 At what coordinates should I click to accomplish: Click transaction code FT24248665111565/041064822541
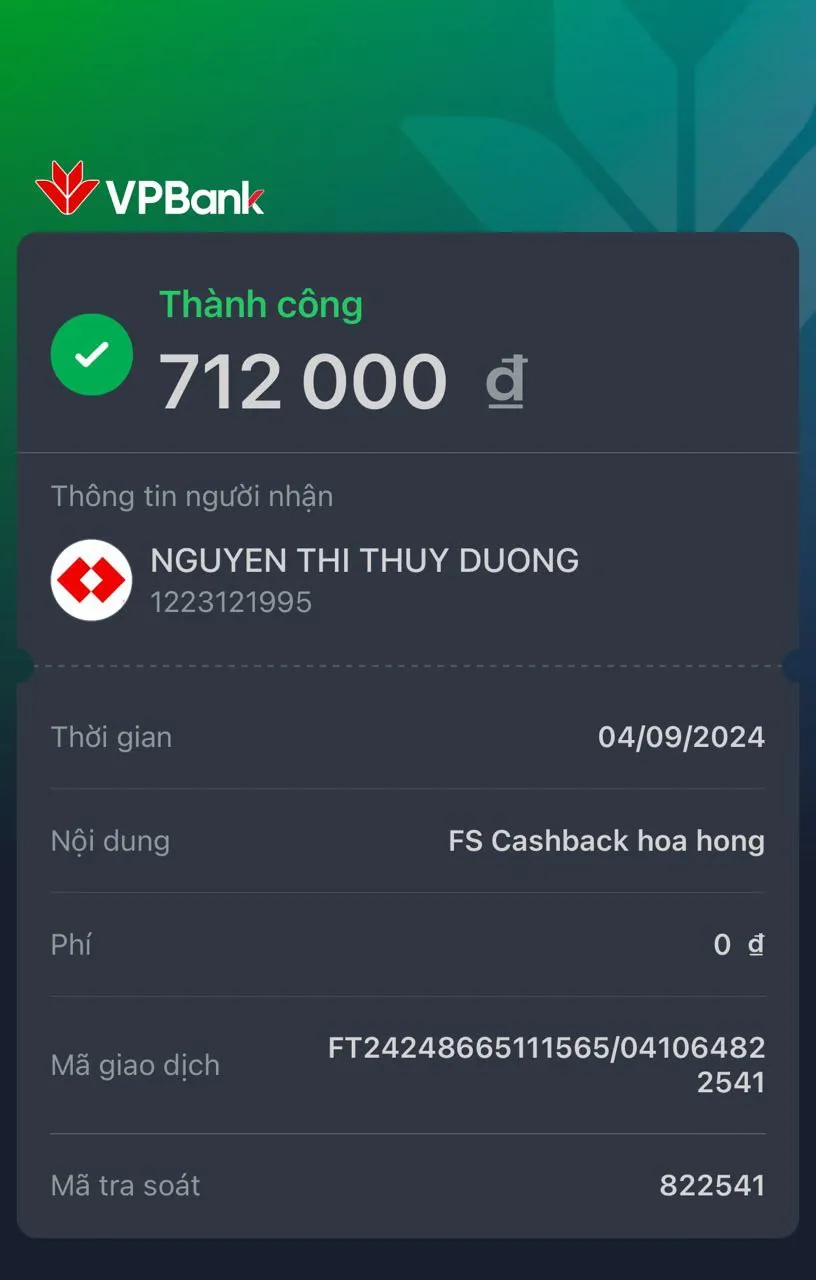point(546,1065)
